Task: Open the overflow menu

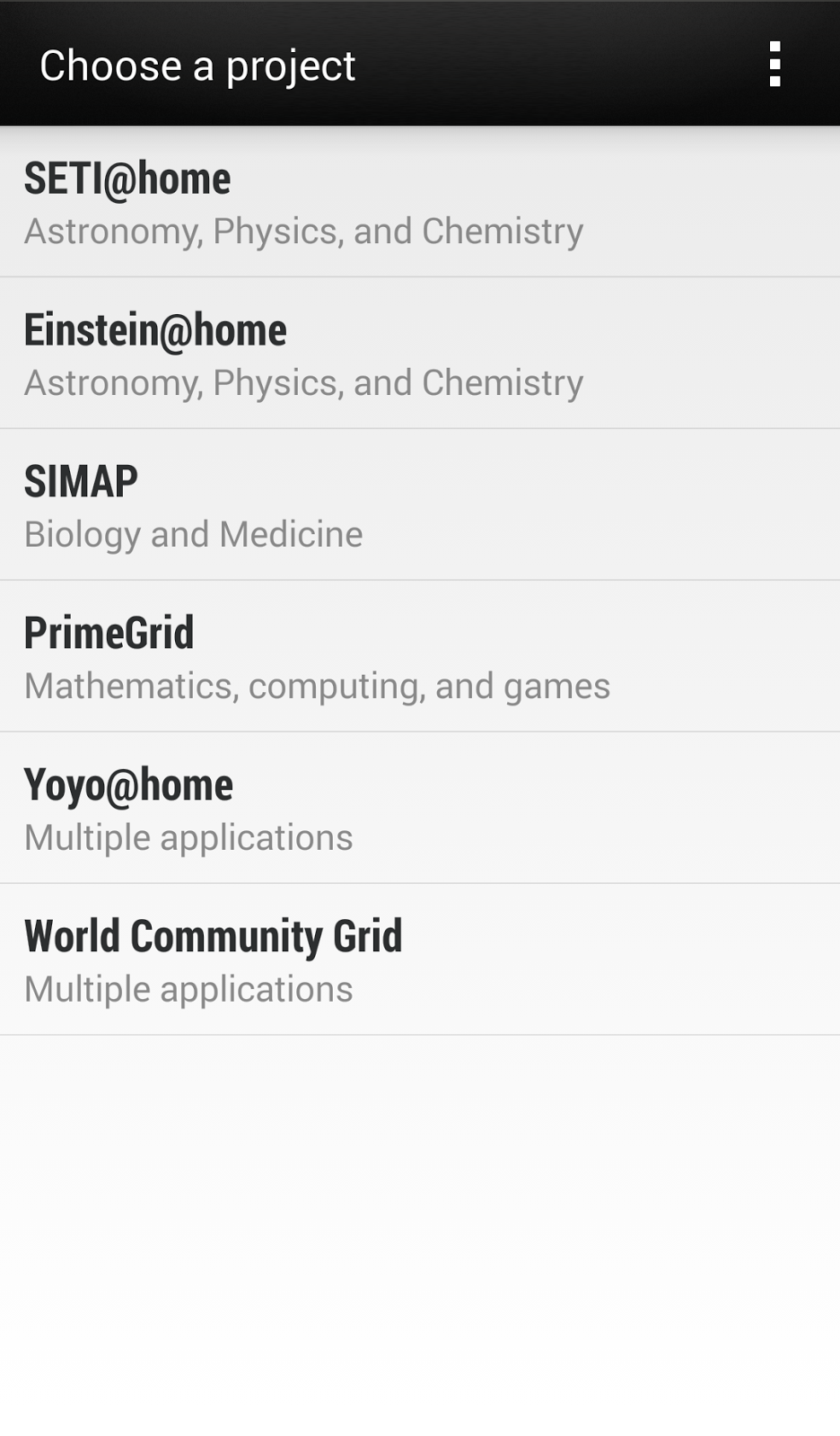Action: [x=774, y=64]
